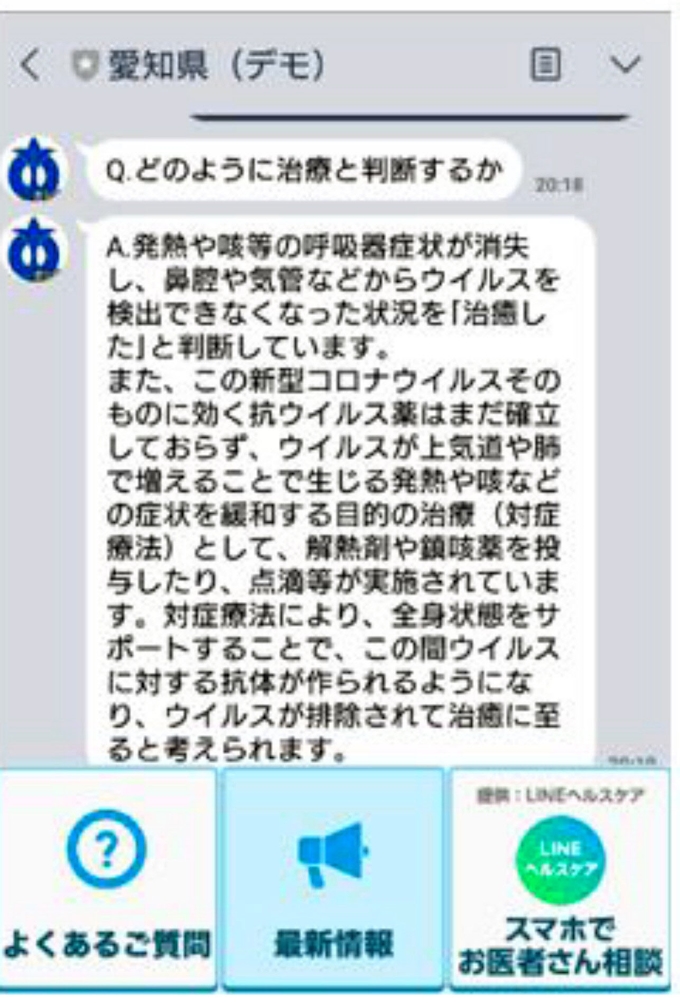This screenshot has width=680, height=1003.
Task: Select 最新情報 in the rich menu
Action: click(332, 878)
